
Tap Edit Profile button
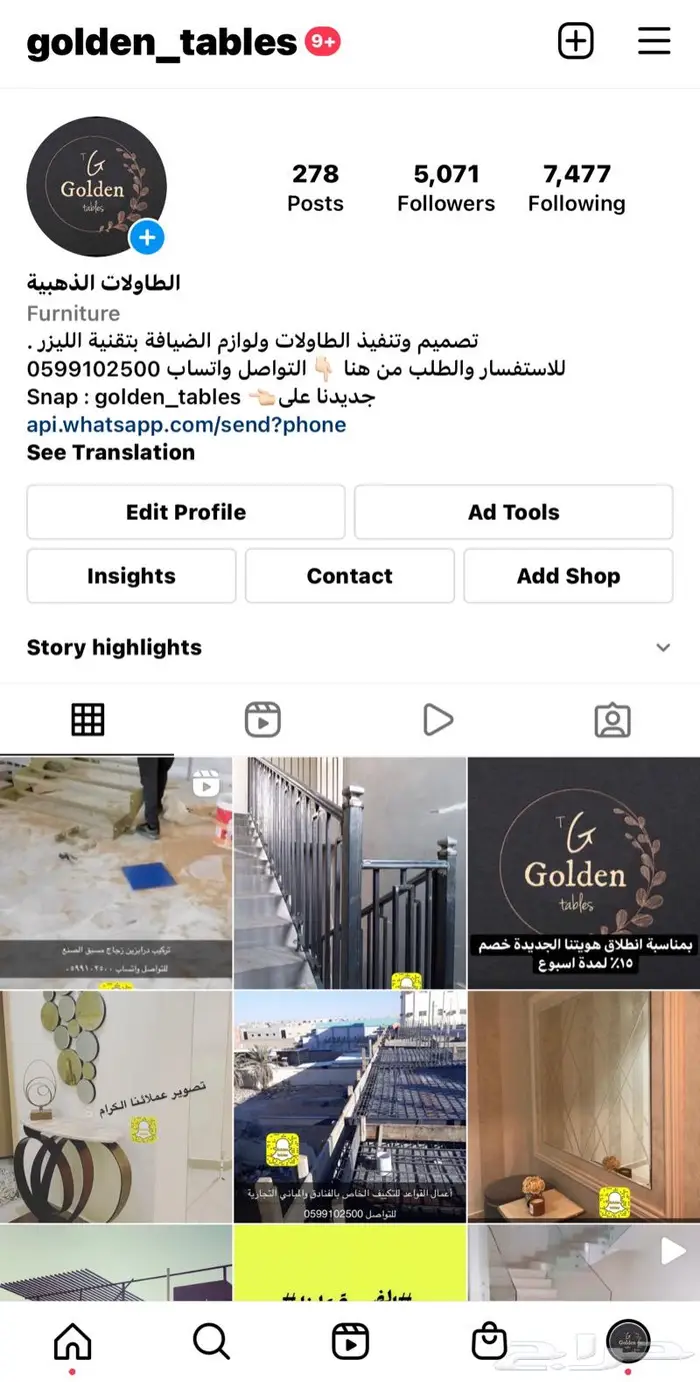click(x=186, y=512)
